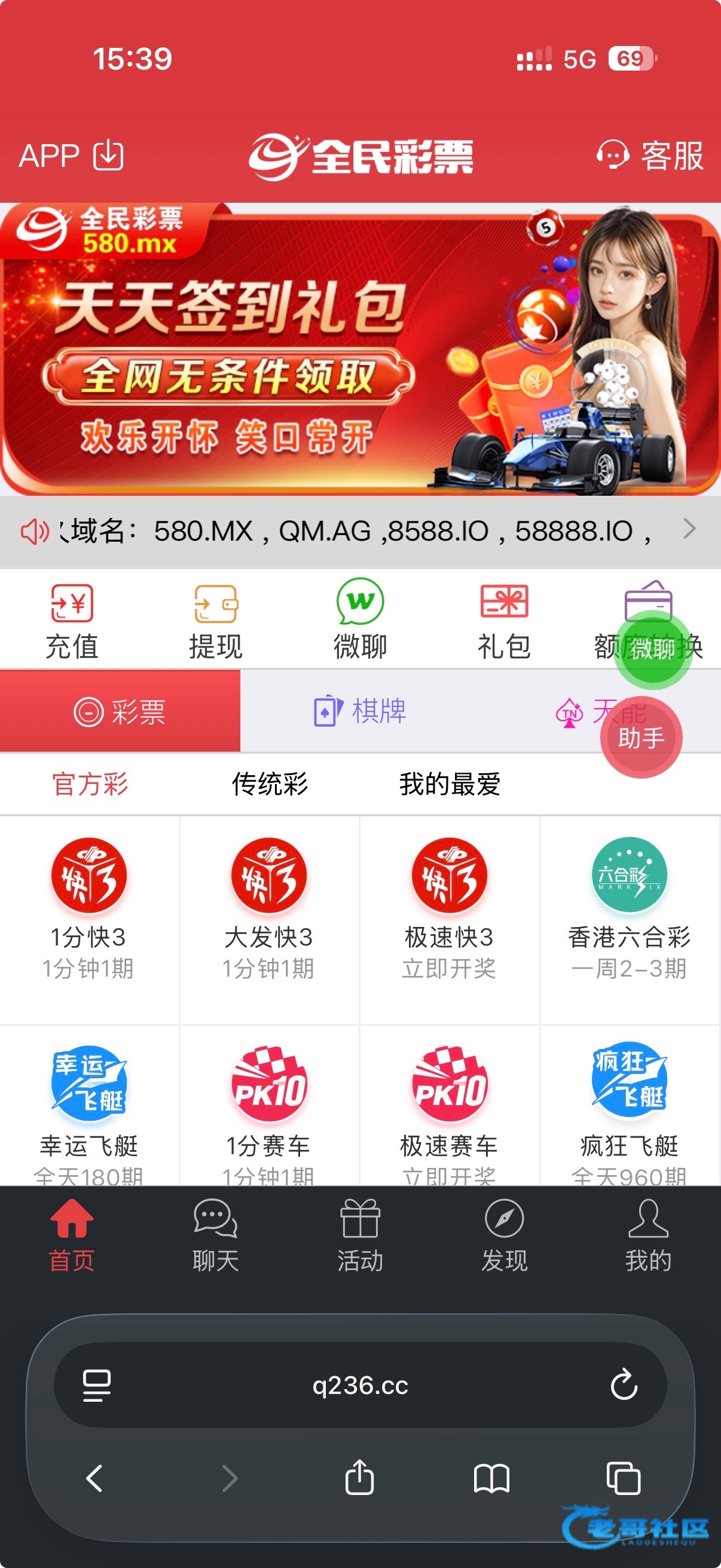Show 我的最爱 favorites

point(450,784)
